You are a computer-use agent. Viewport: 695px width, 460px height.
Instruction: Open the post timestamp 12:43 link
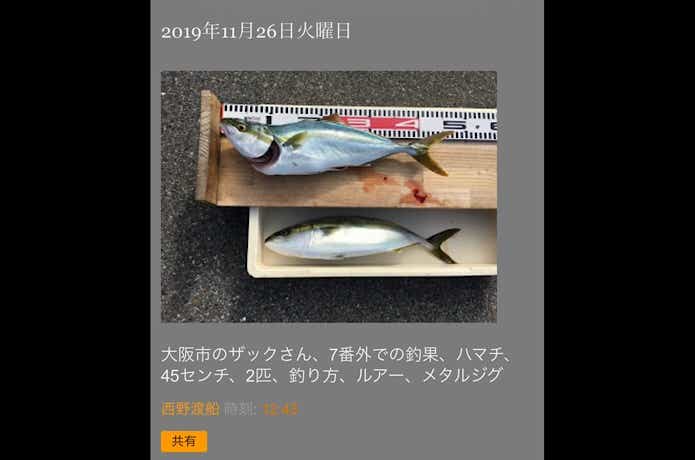[280, 409]
